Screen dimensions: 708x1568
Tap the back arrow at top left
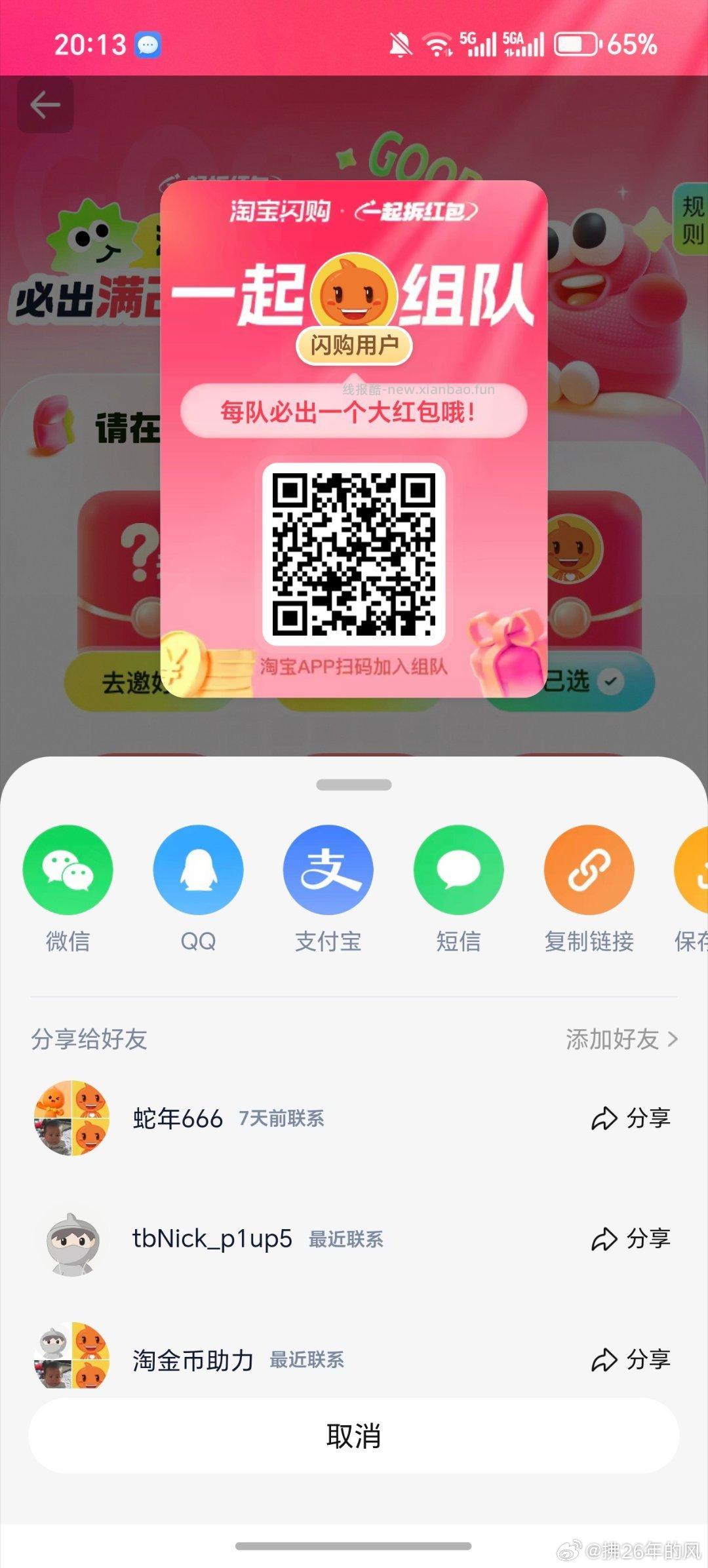pyautogui.click(x=44, y=105)
